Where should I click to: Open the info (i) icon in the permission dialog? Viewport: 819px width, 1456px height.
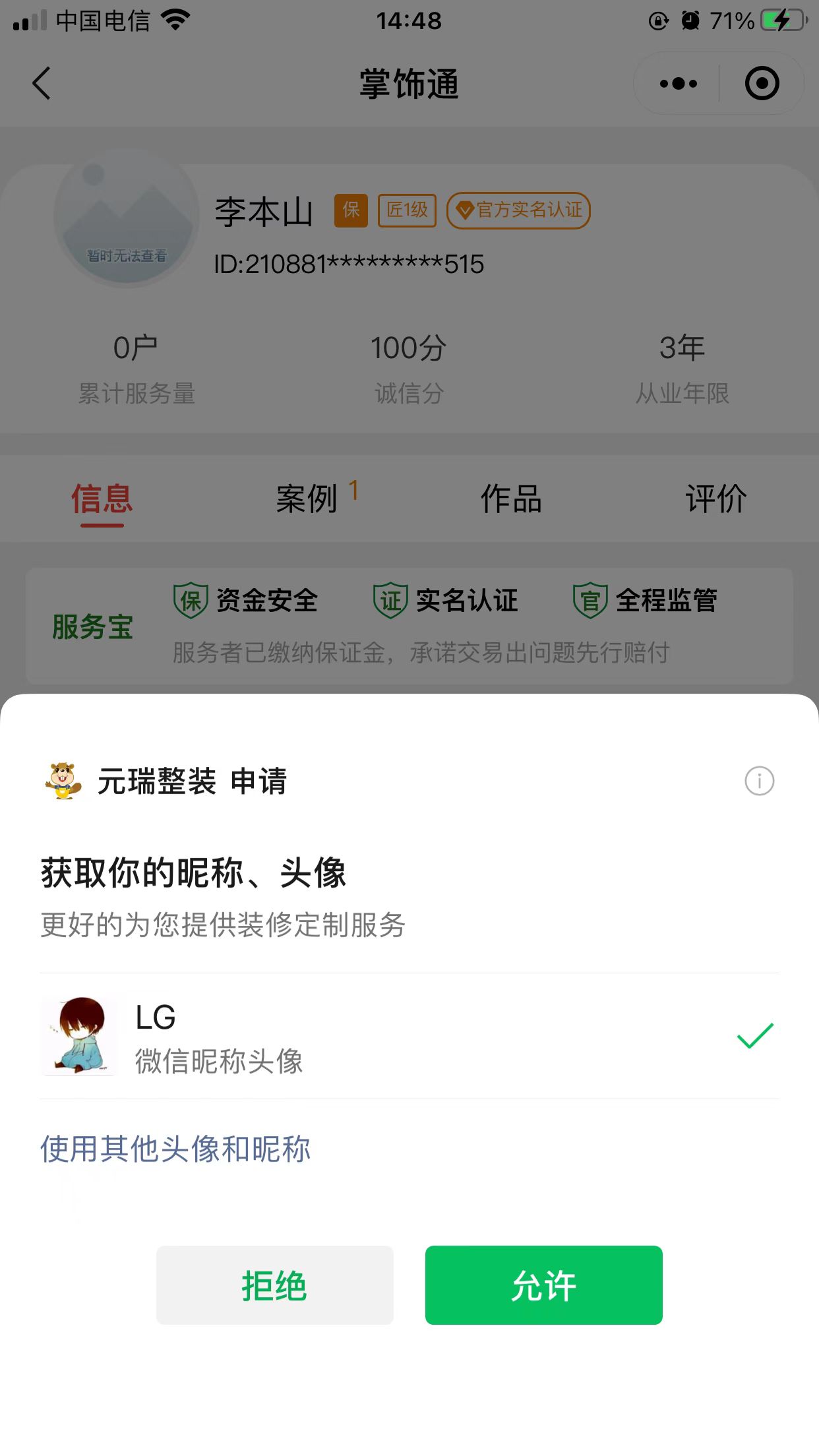coord(760,781)
